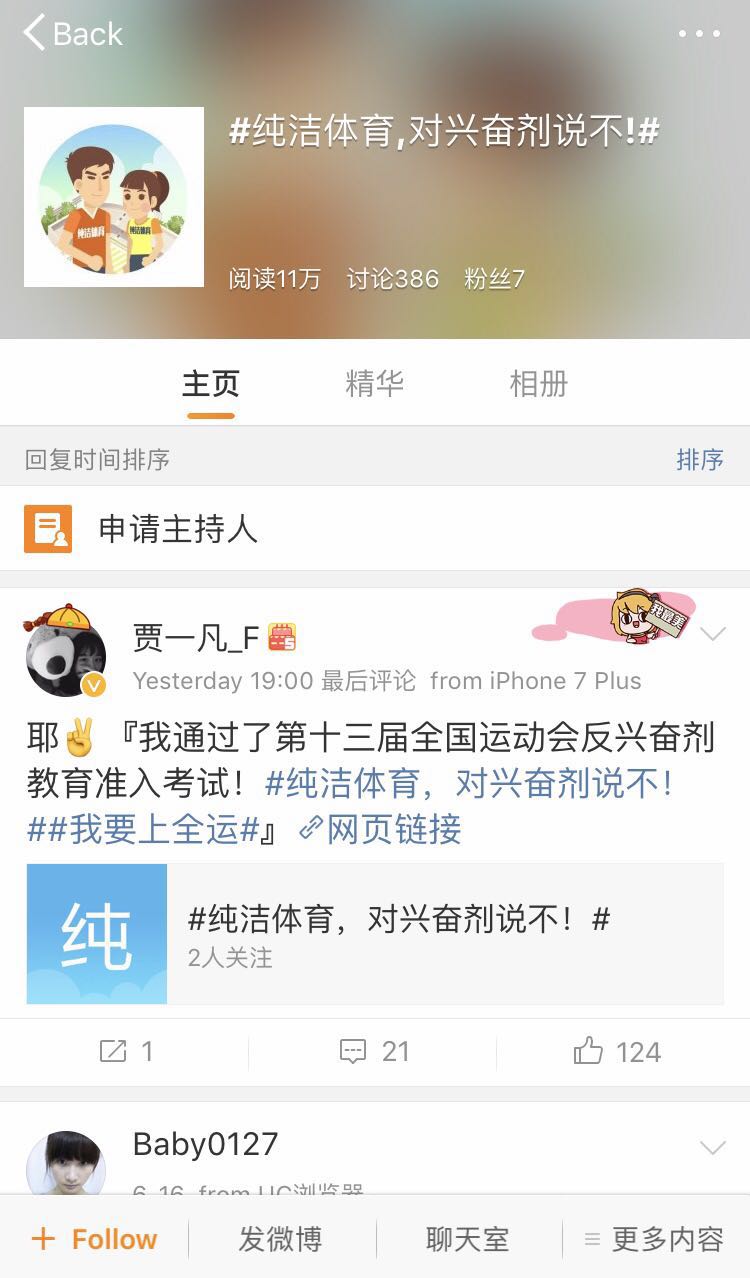Repost 贾一凡_F's post
The width and height of the screenshot is (750, 1278).
click(x=126, y=1051)
